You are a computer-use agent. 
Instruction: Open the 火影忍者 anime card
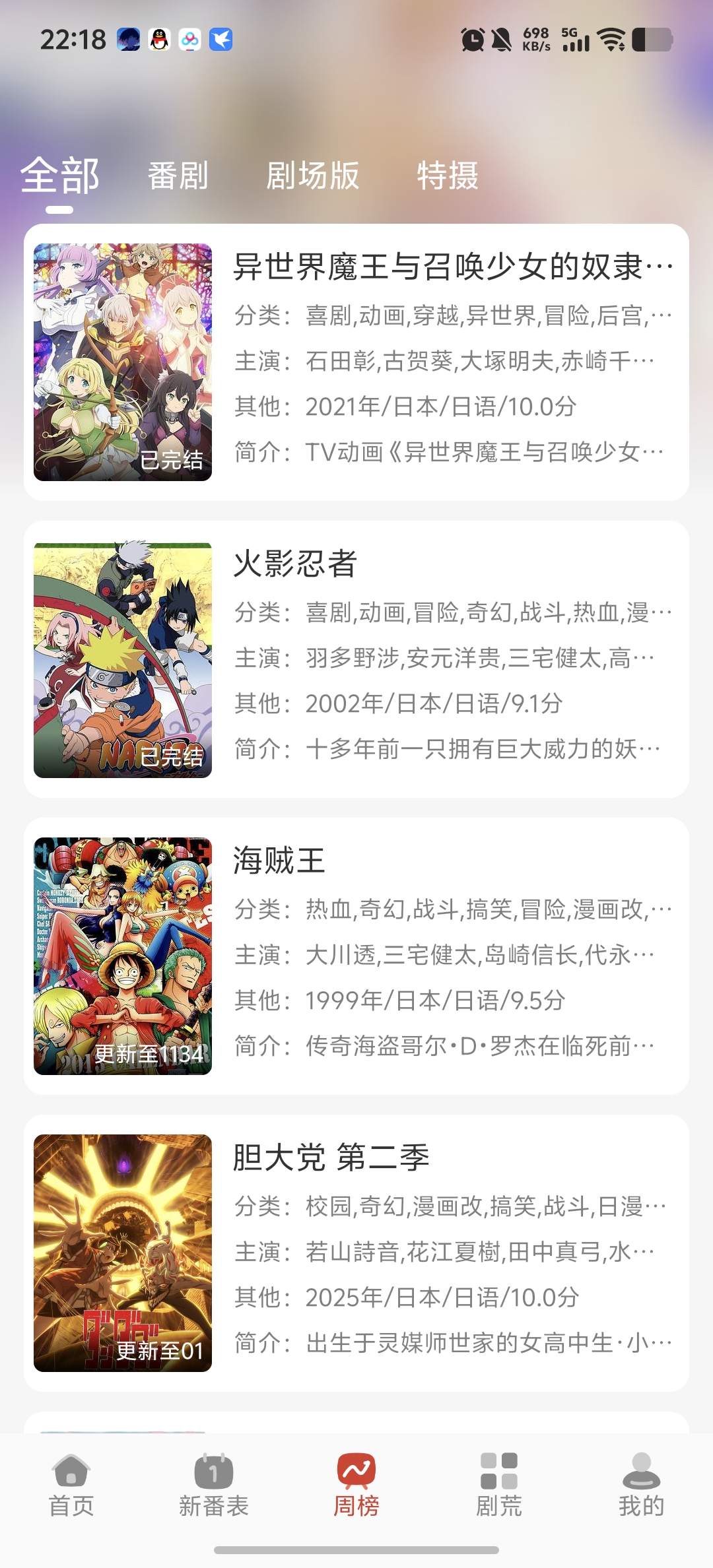356,659
